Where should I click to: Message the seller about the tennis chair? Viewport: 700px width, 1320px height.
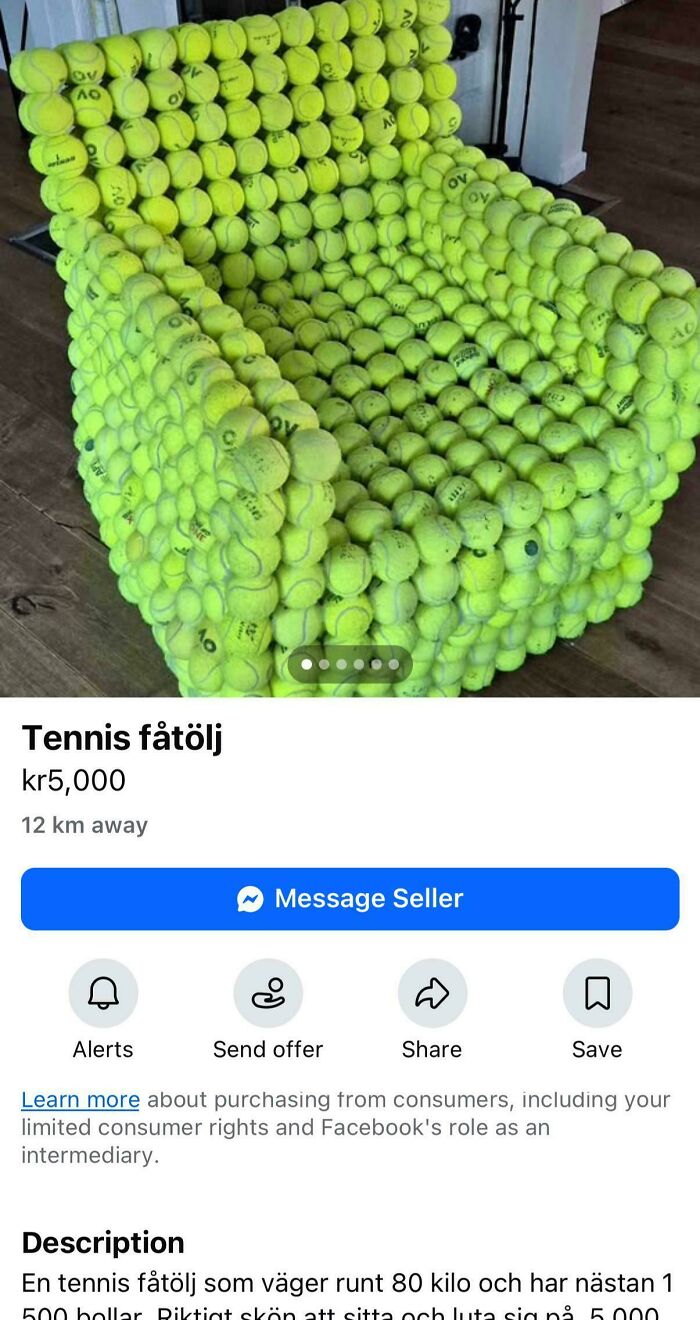pos(350,899)
